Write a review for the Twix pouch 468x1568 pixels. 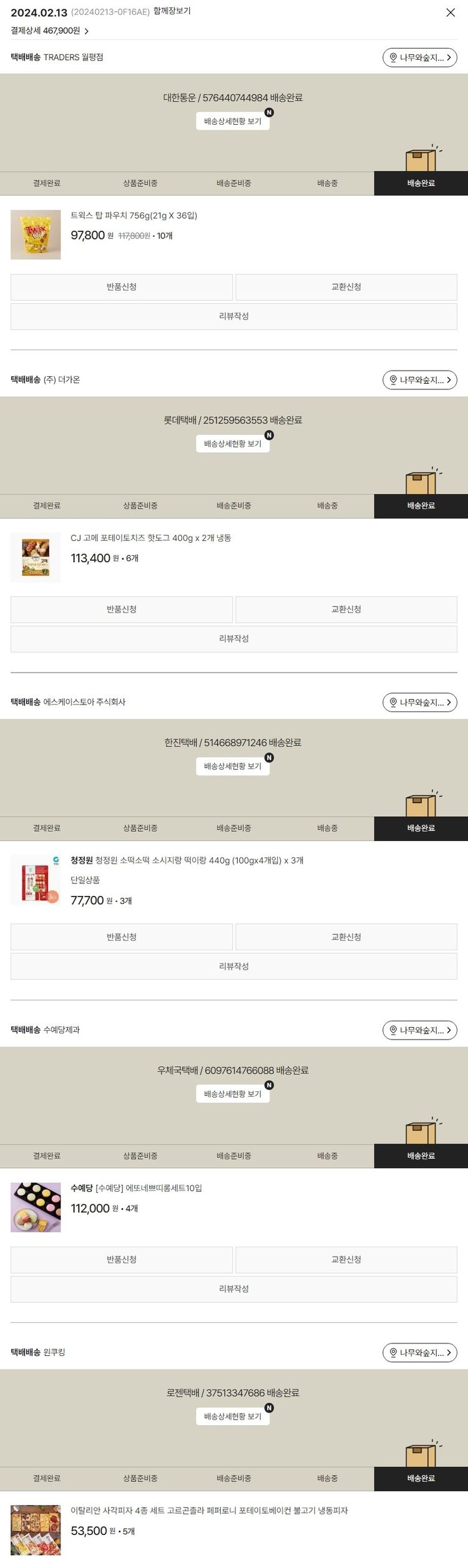pos(233,316)
